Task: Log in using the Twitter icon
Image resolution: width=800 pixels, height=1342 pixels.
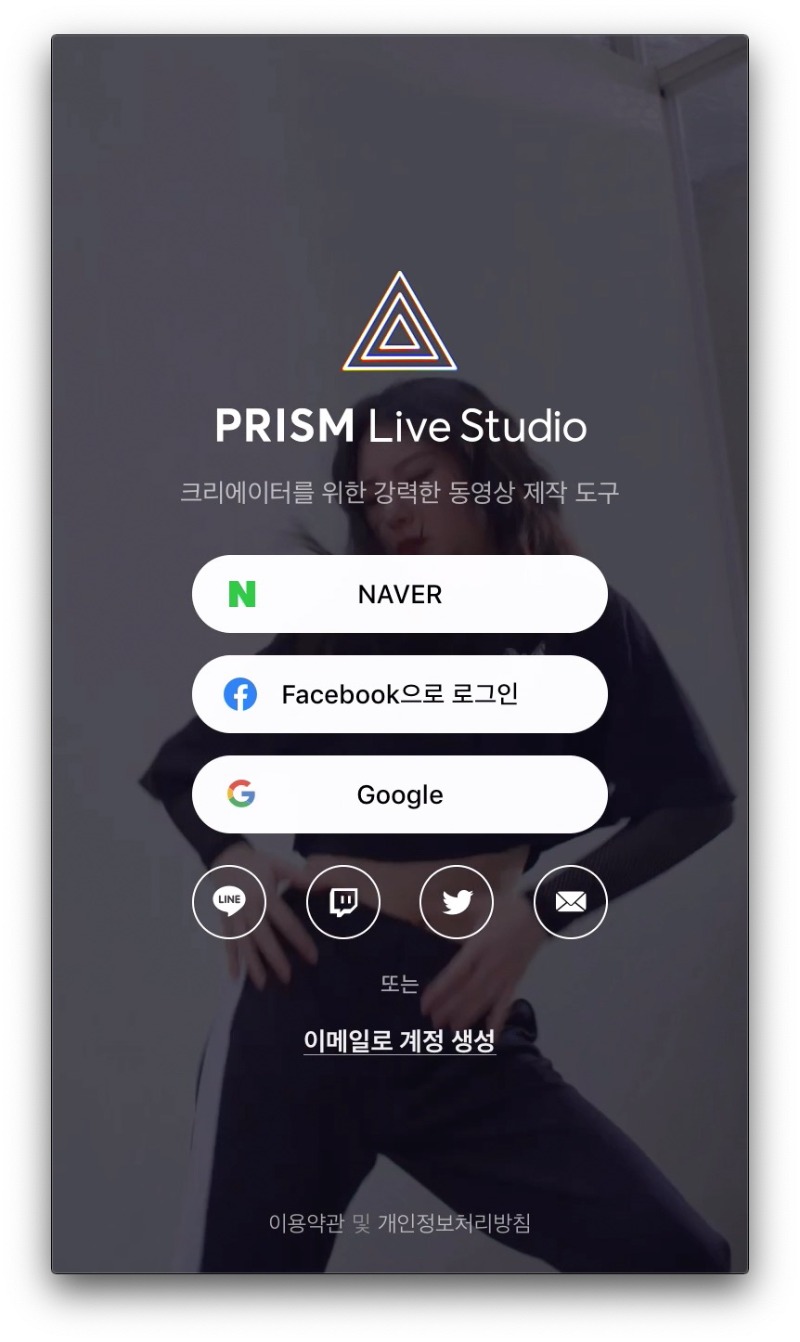Action: (457, 902)
